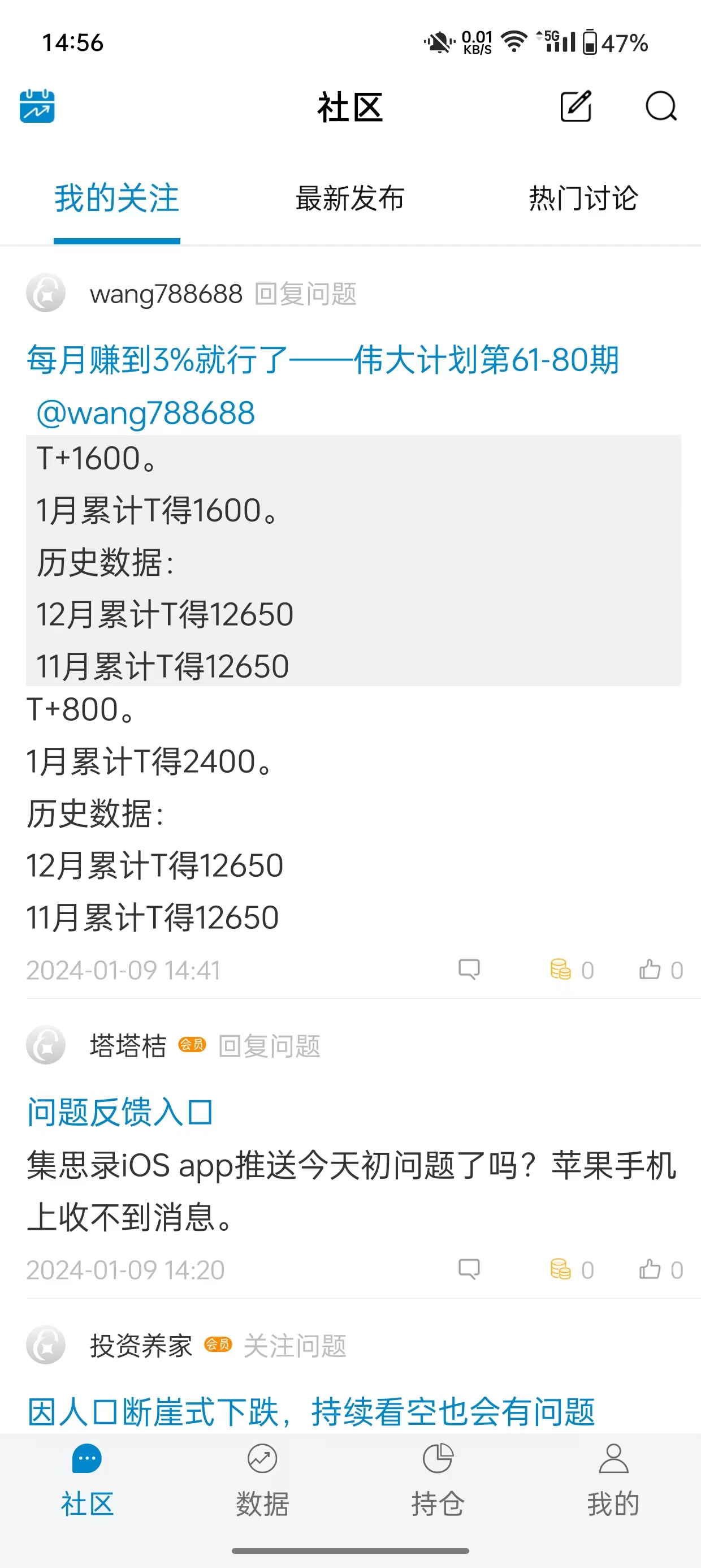701x1568 pixels.
Task: Open the calendar chart icon
Action: point(37,106)
